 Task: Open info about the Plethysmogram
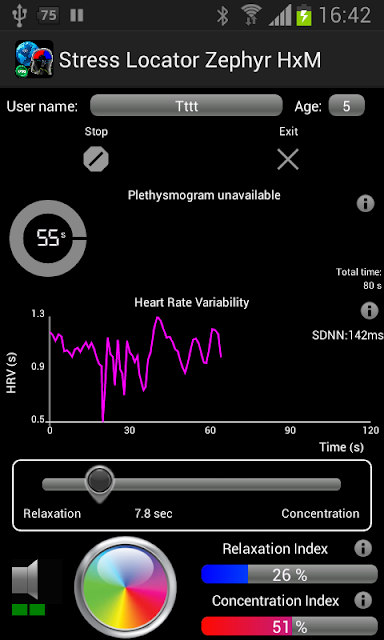[x=366, y=203]
